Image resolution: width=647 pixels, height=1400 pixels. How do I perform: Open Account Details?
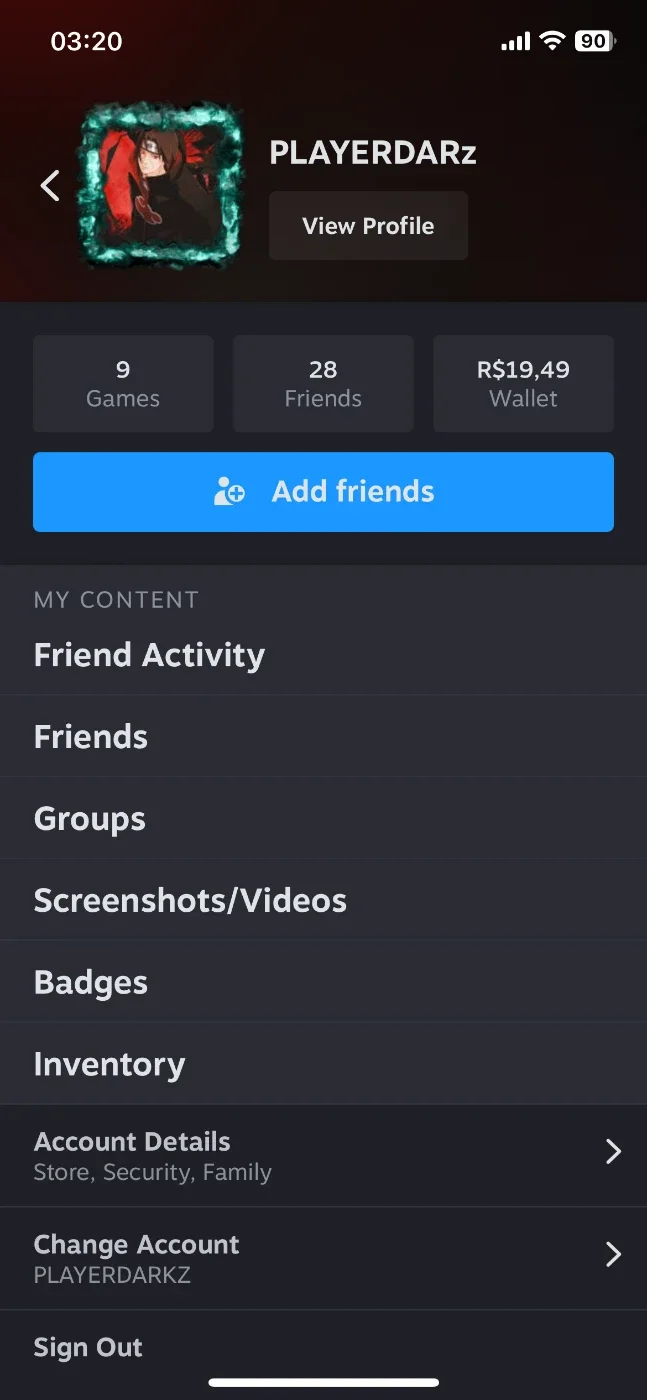pos(323,1156)
